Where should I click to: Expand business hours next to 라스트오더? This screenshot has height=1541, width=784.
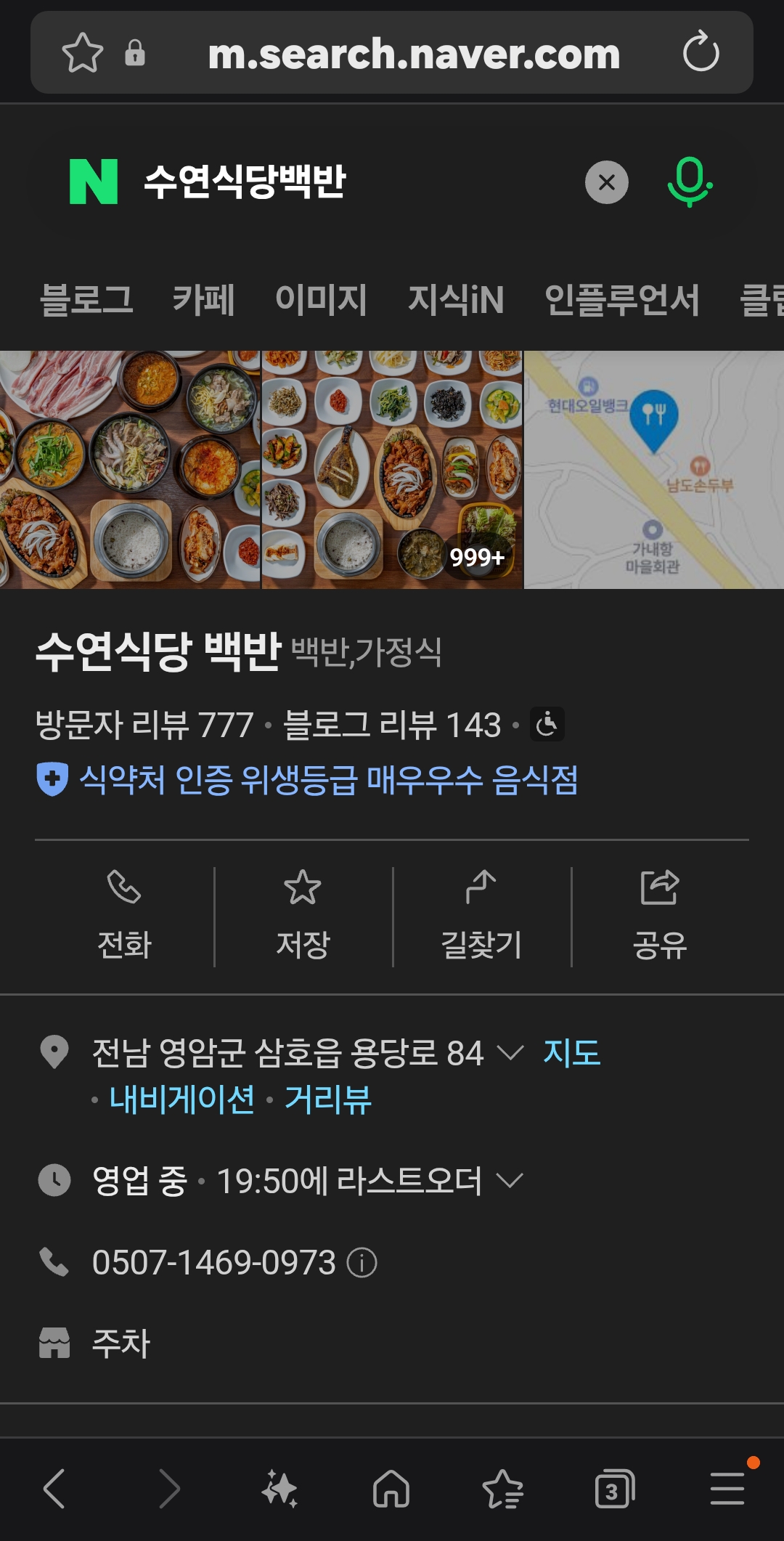click(510, 1180)
